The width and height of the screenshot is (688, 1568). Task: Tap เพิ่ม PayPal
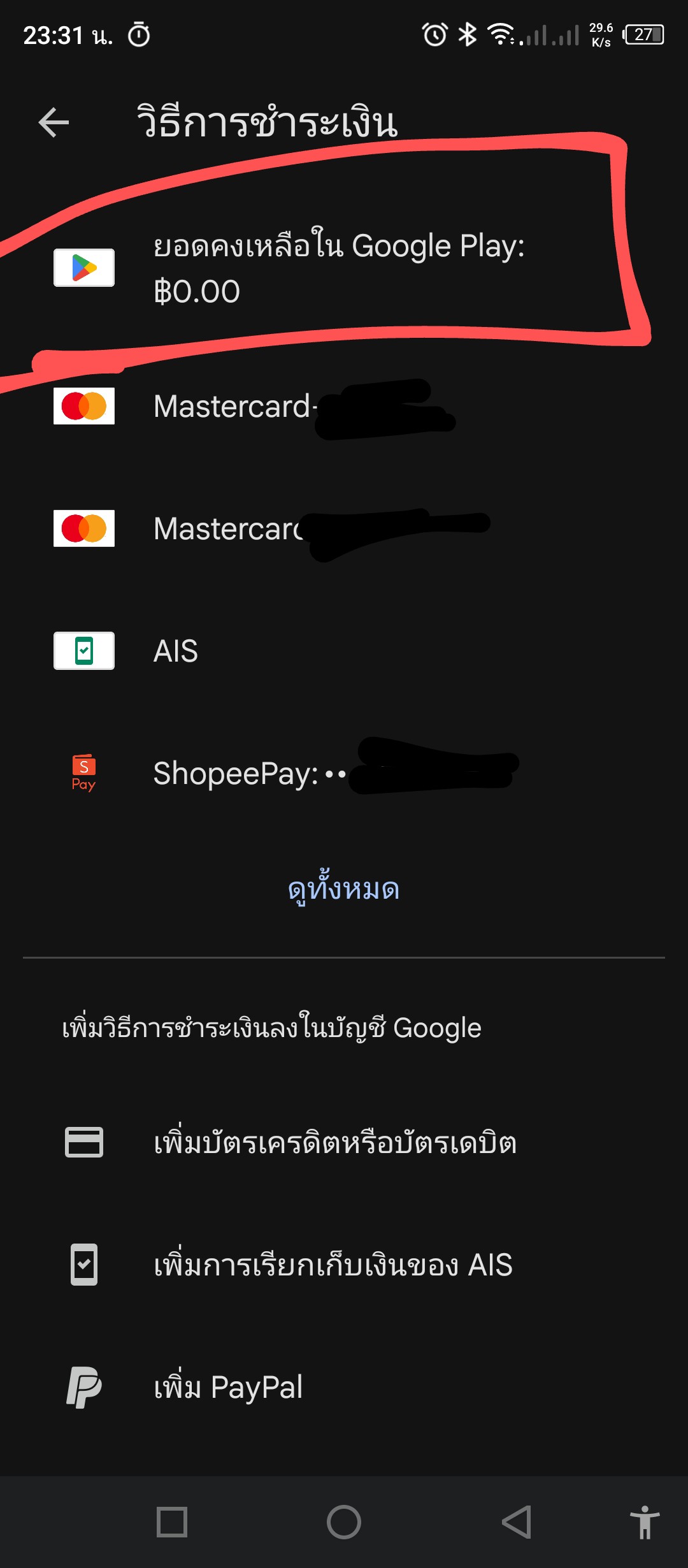tap(344, 1387)
